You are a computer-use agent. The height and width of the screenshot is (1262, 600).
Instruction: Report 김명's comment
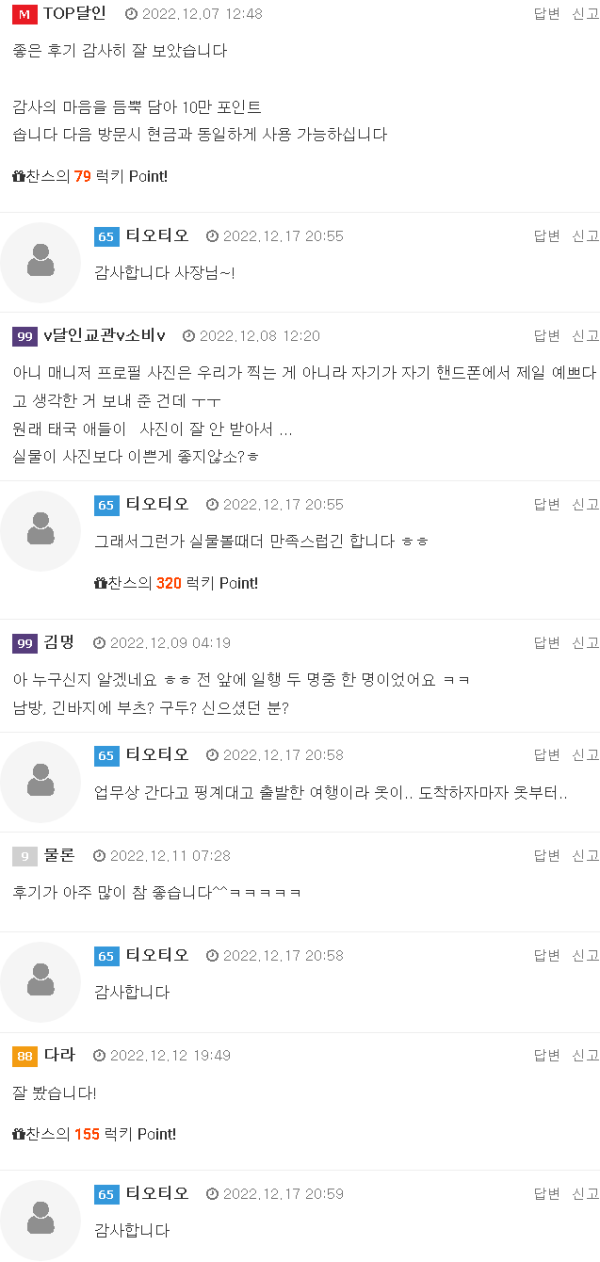point(585,643)
